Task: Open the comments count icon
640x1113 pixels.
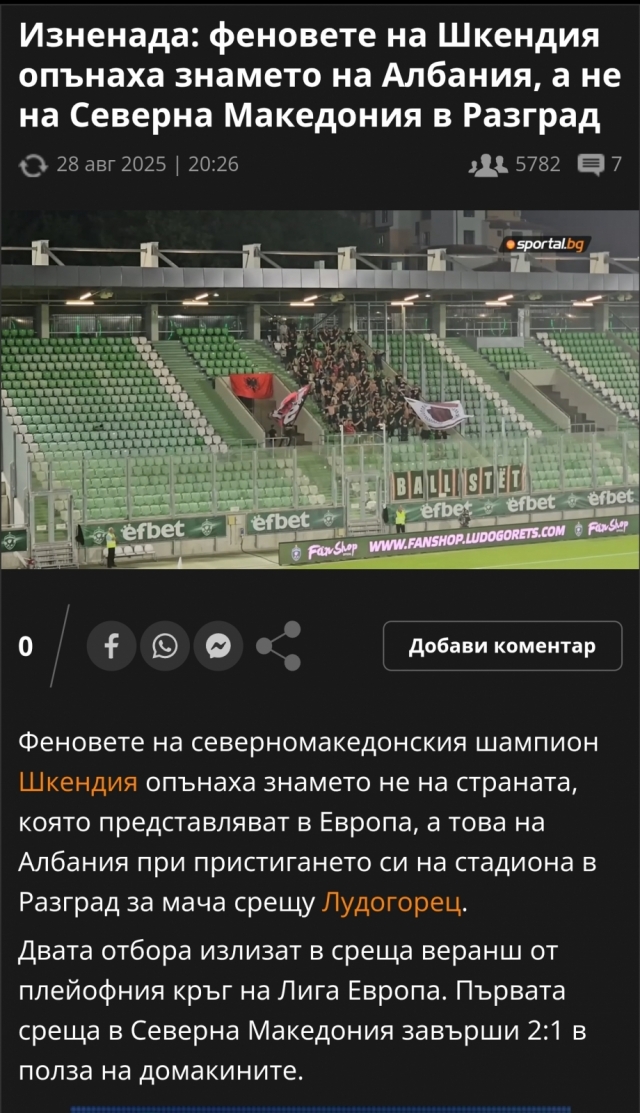Action: pos(592,164)
